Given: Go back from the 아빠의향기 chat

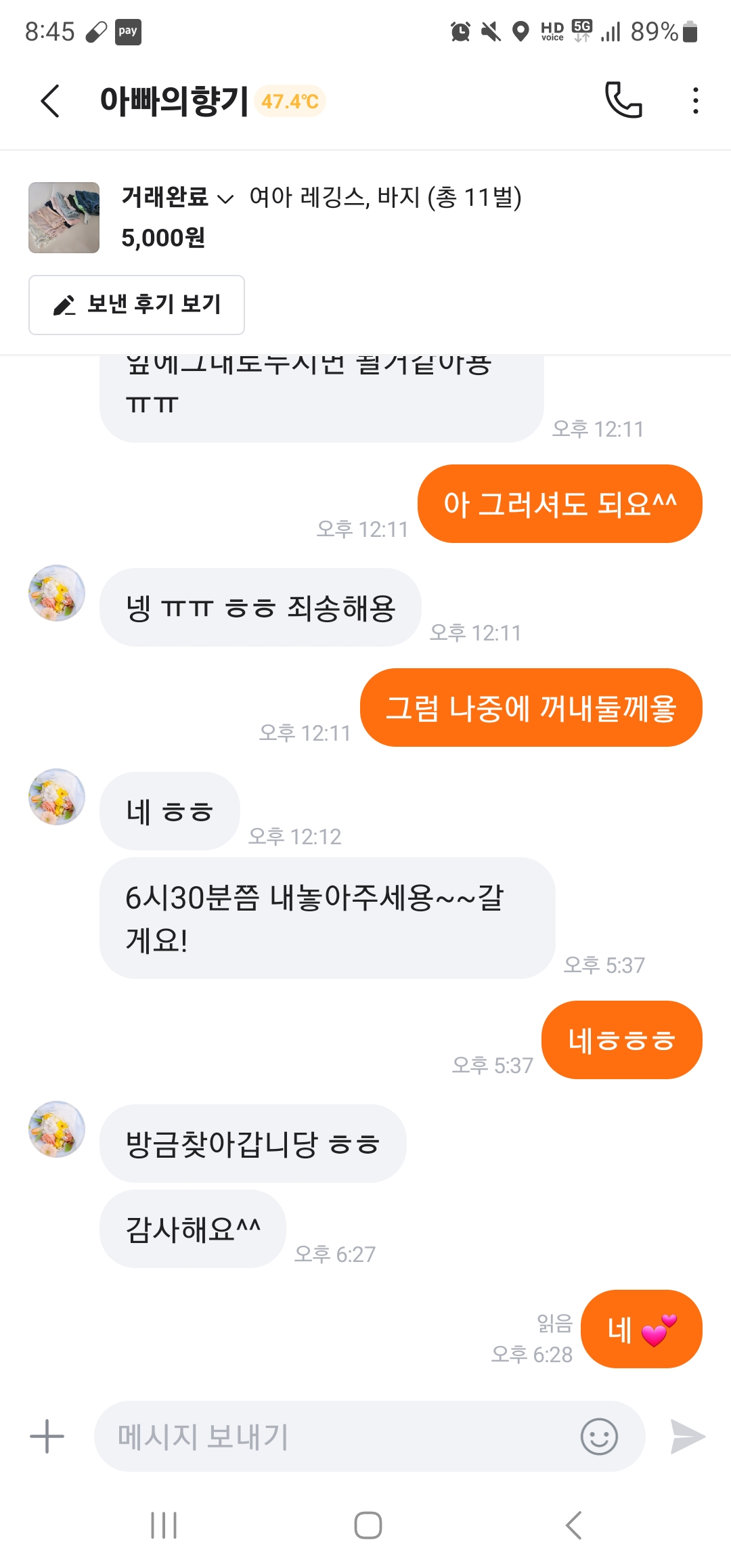Looking at the screenshot, I should 51,101.
